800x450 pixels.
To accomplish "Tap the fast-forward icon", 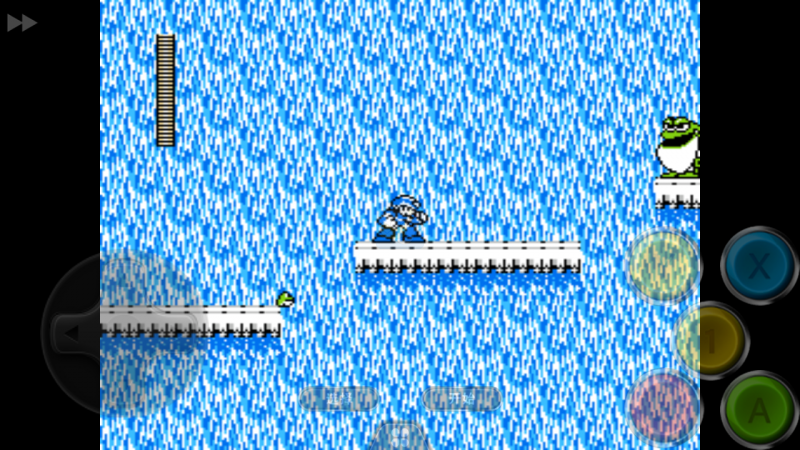I will tap(22, 22).
